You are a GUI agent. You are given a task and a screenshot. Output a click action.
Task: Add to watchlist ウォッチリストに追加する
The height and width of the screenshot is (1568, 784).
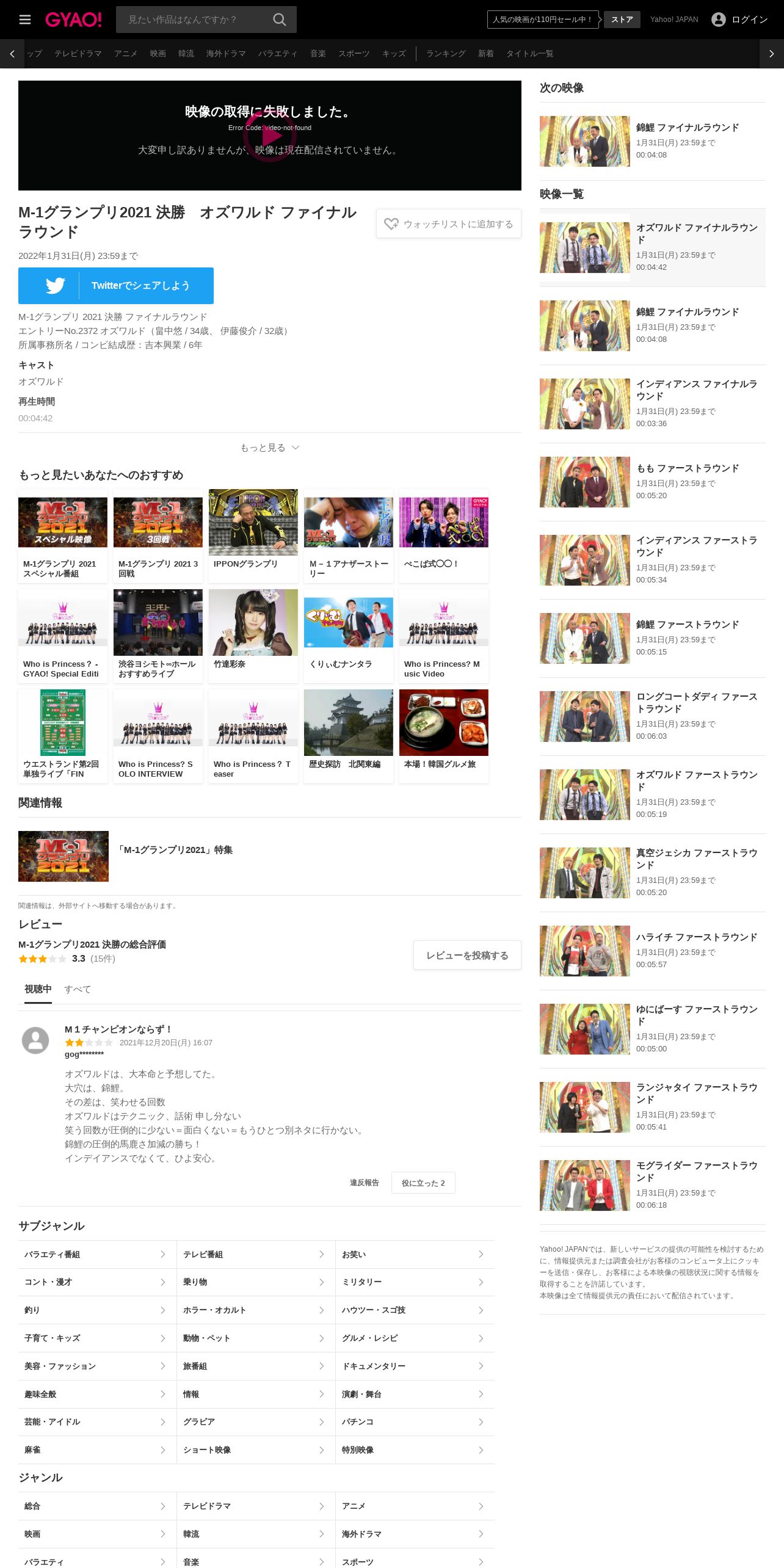449,224
